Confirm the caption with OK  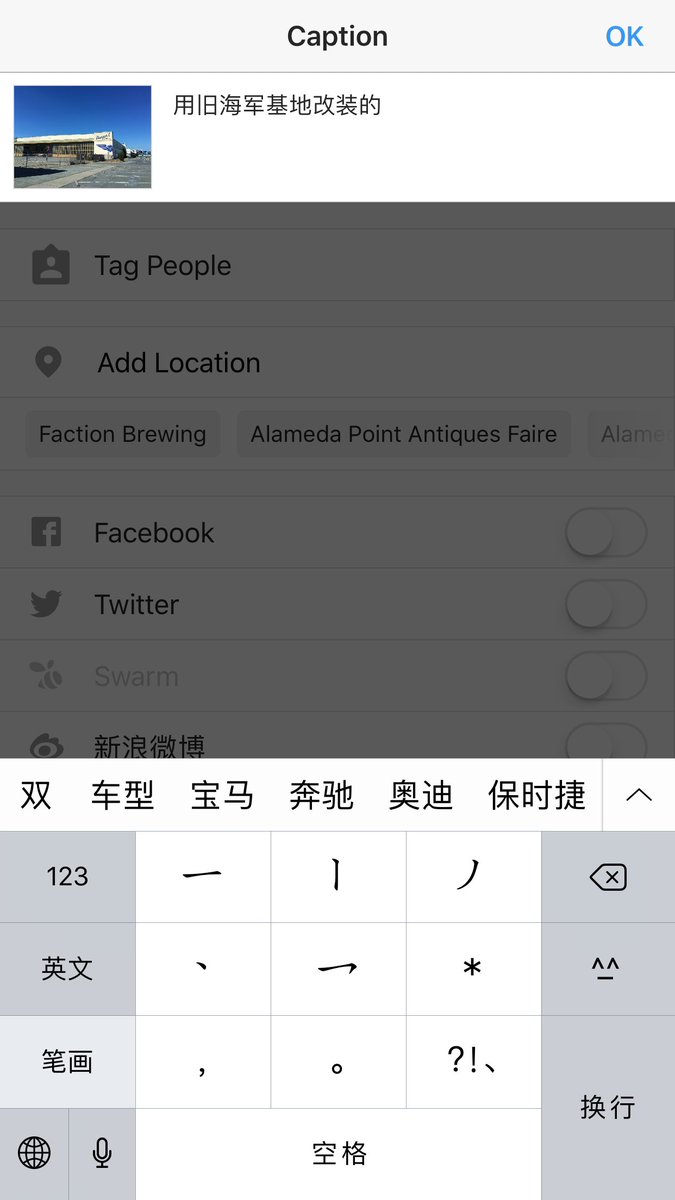click(624, 37)
